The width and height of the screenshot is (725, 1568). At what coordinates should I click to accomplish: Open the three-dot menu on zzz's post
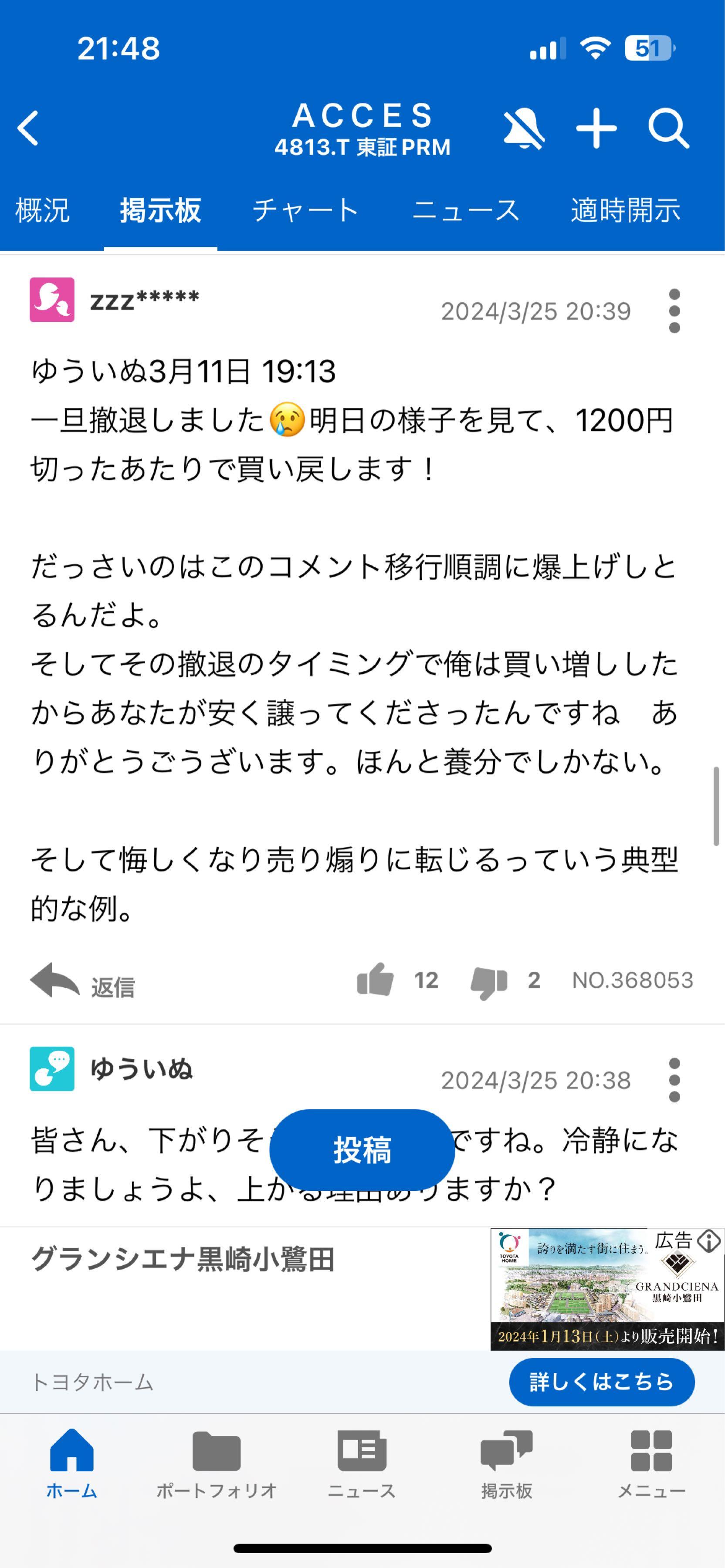point(674,311)
